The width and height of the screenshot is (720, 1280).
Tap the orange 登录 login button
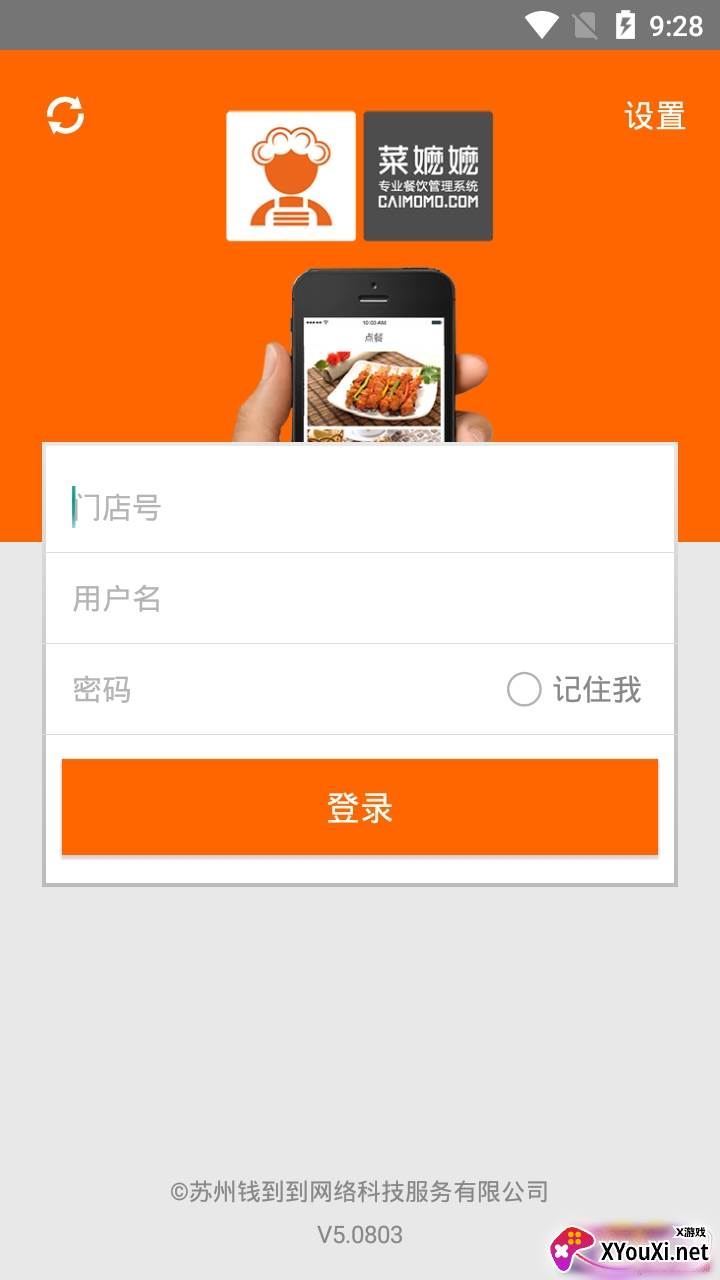(360, 807)
